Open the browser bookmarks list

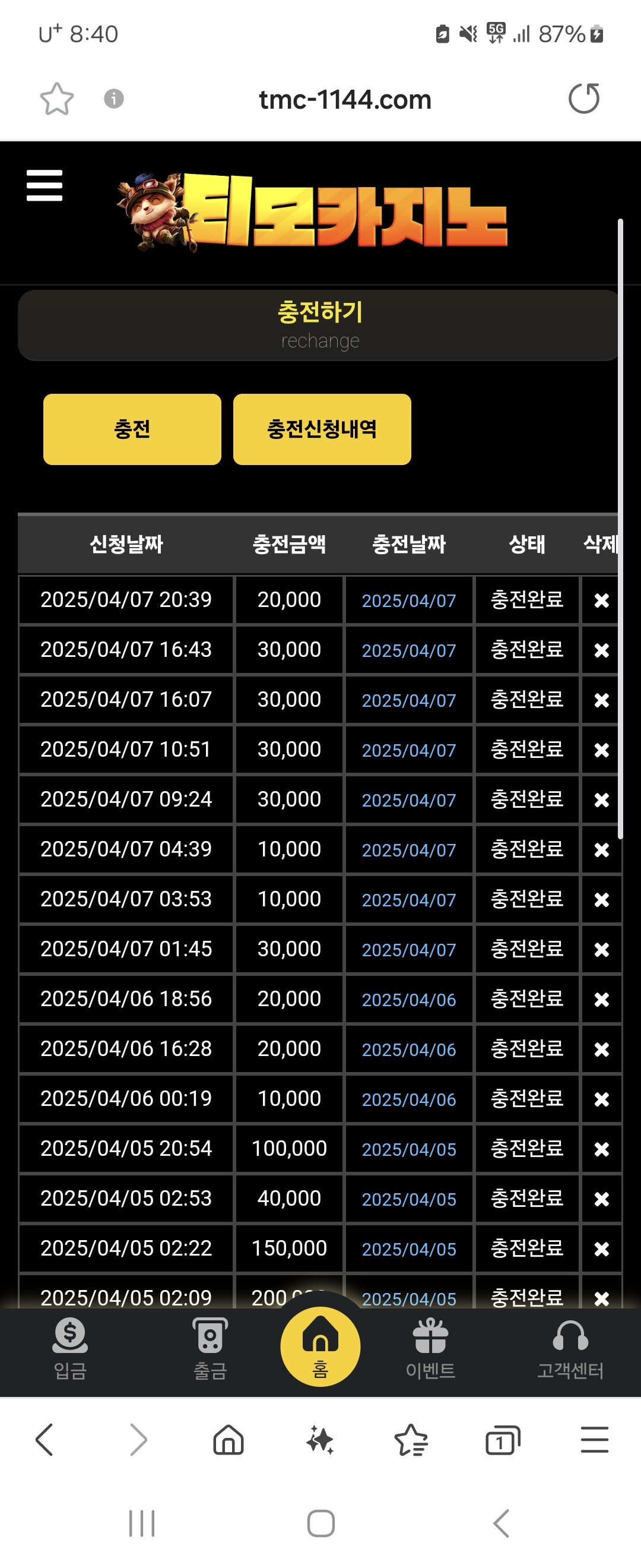point(411,1441)
